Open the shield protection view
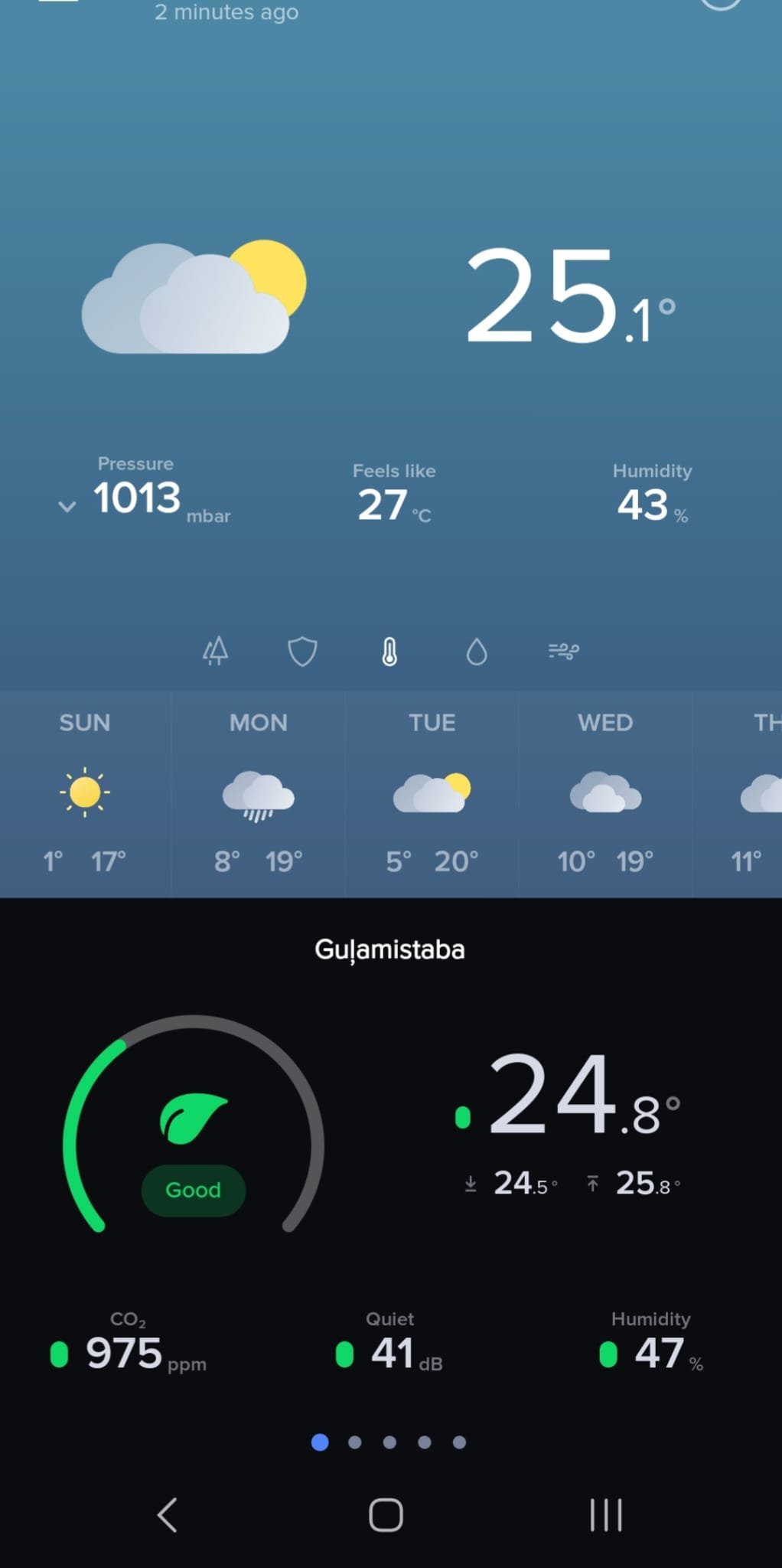Screen dimensions: 782x1568 [302, 652]
